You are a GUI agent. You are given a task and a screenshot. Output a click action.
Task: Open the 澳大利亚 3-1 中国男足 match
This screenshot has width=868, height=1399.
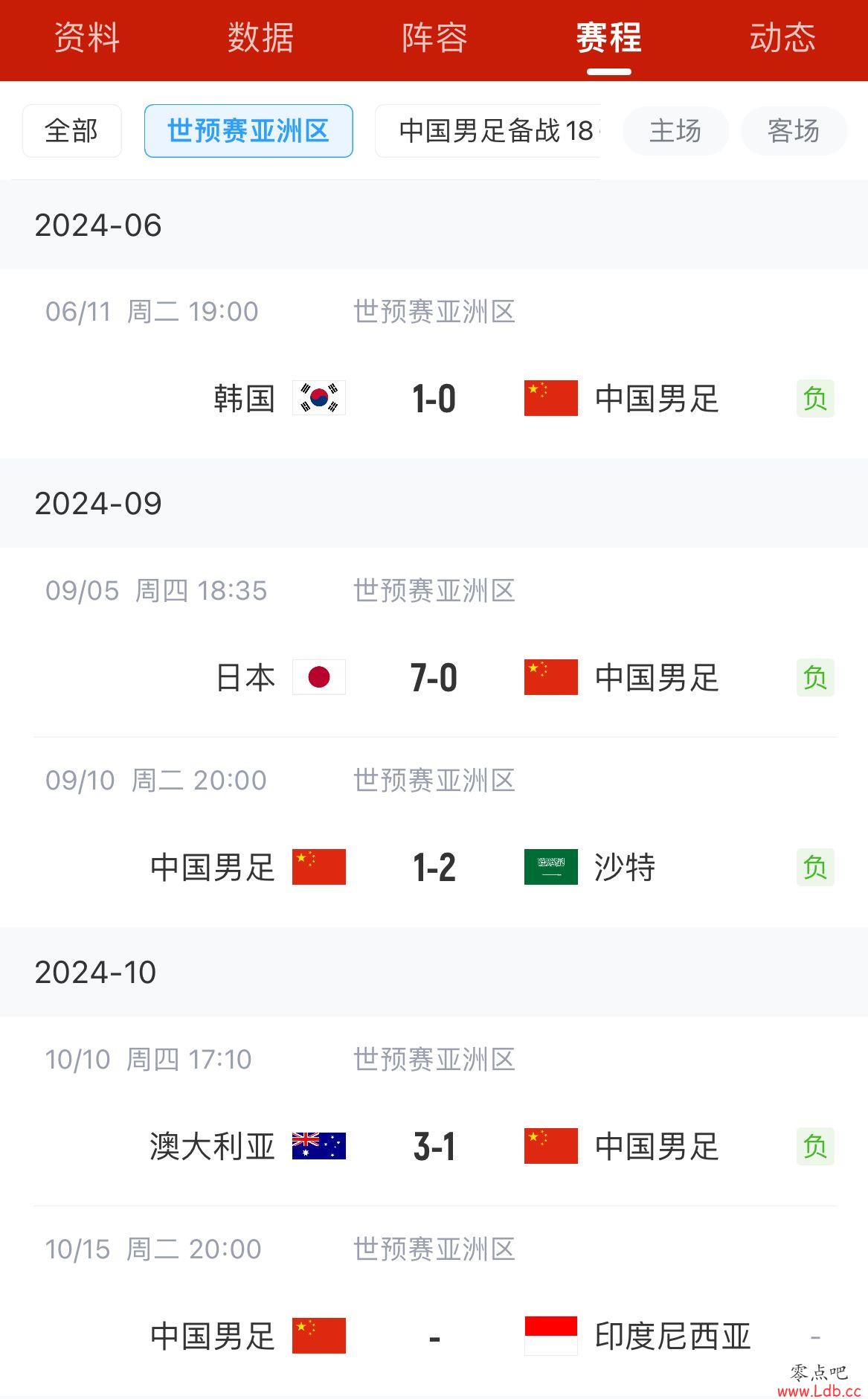click(434, 1146)
